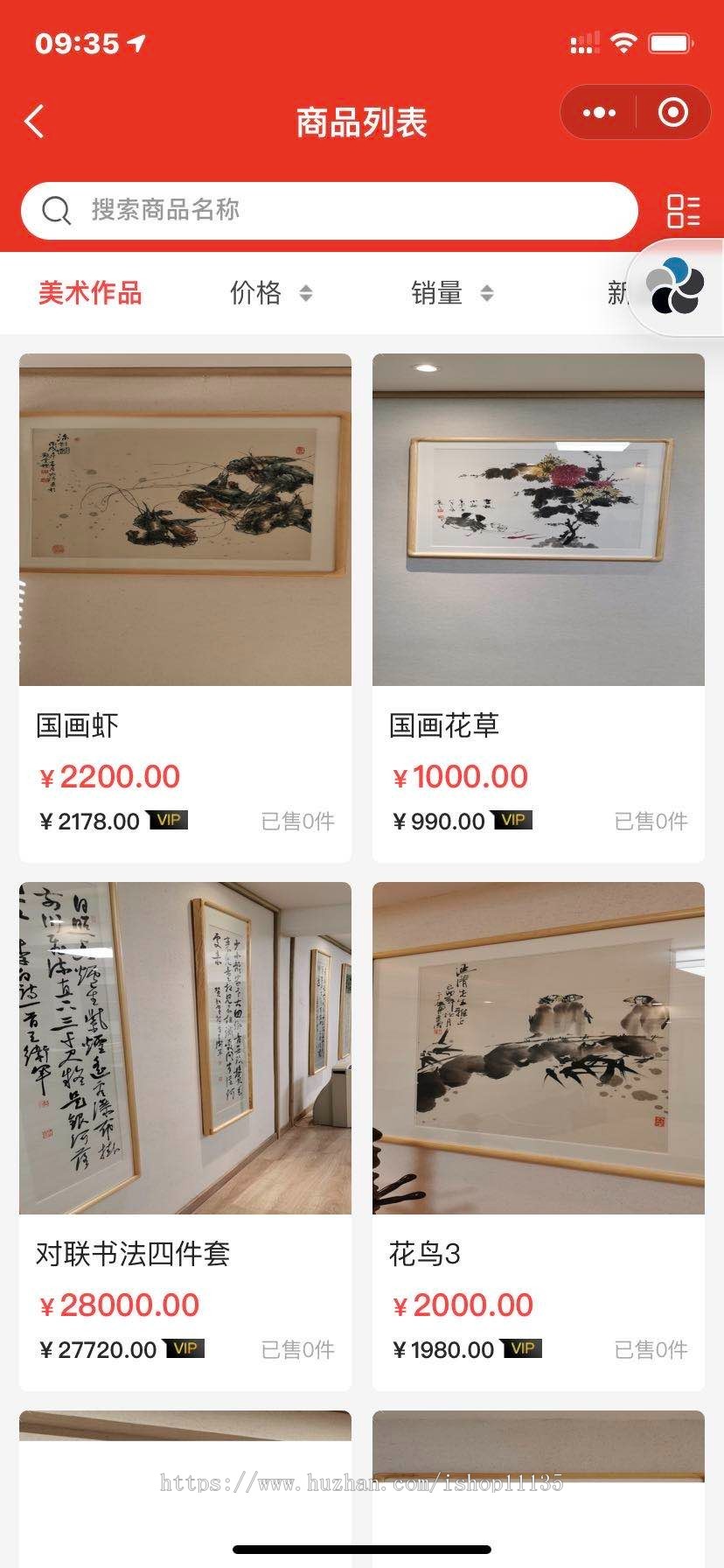Viewport: 724px width, 1568px height.
Task: Sort products by 价格
Action: (x=270, y=293)
